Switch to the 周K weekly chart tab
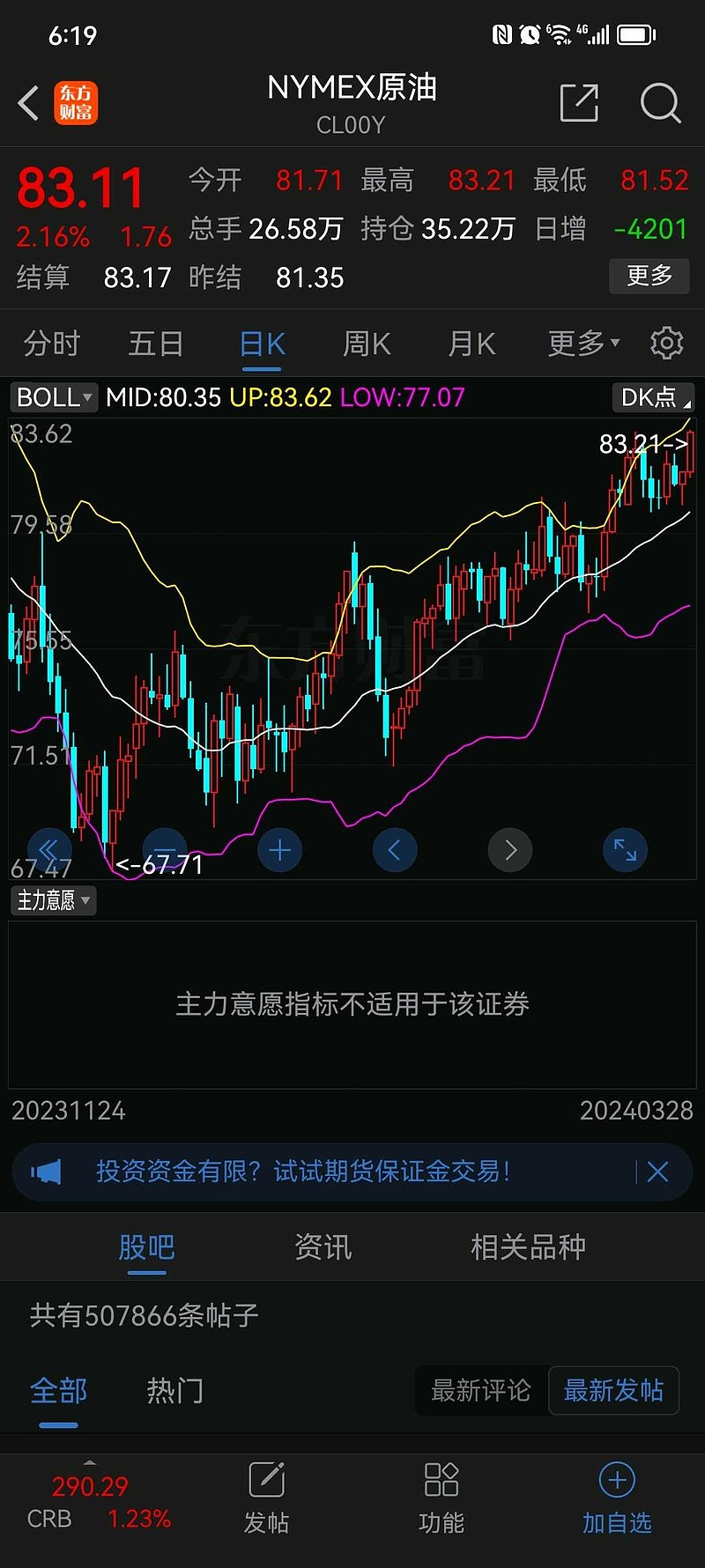 [x=367, y=344]
